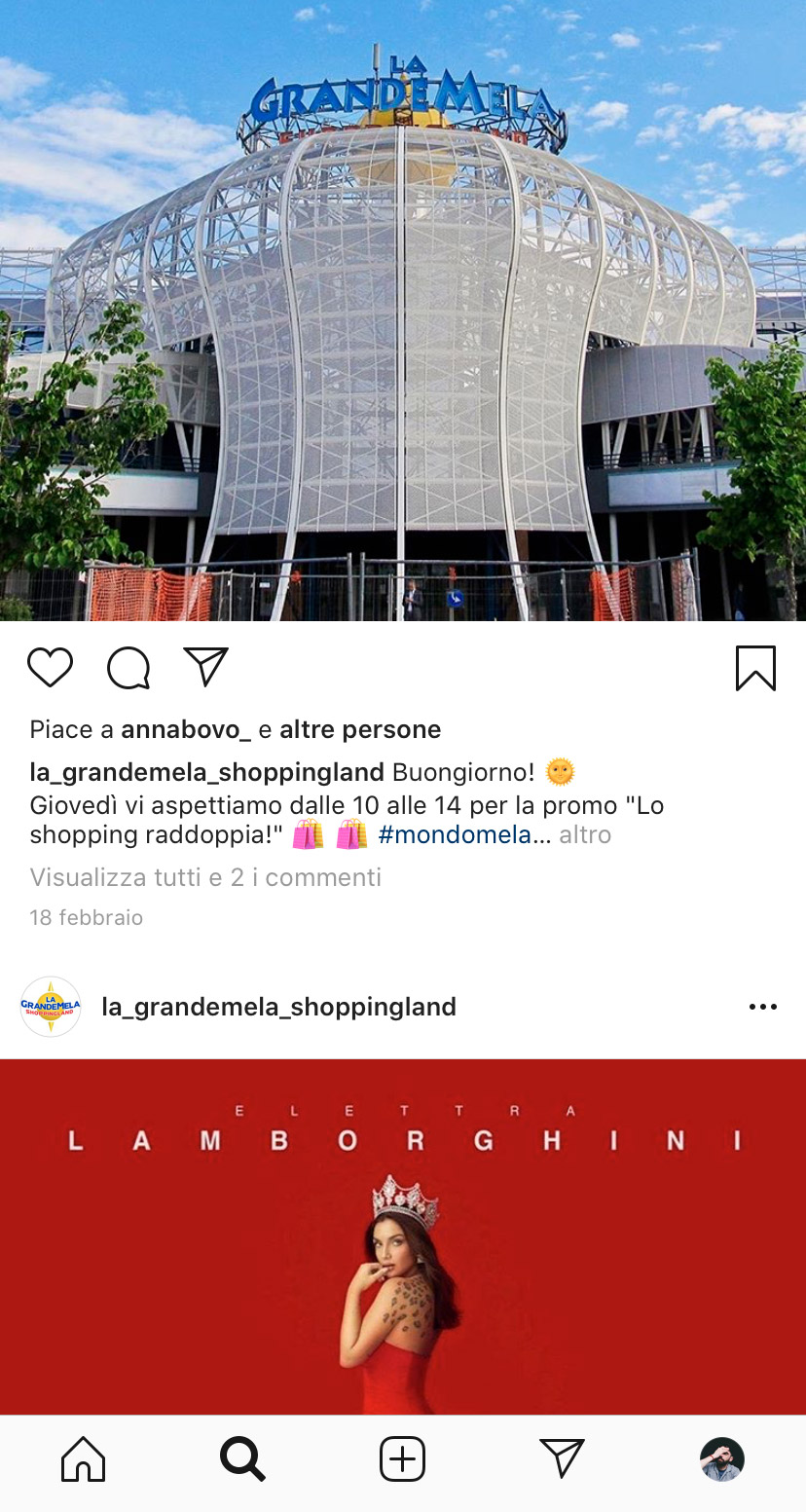Open the Elettra Lamborghini post image
Image resolution: width=806 pixels, height=1512 pixels.
[403, 1236]
